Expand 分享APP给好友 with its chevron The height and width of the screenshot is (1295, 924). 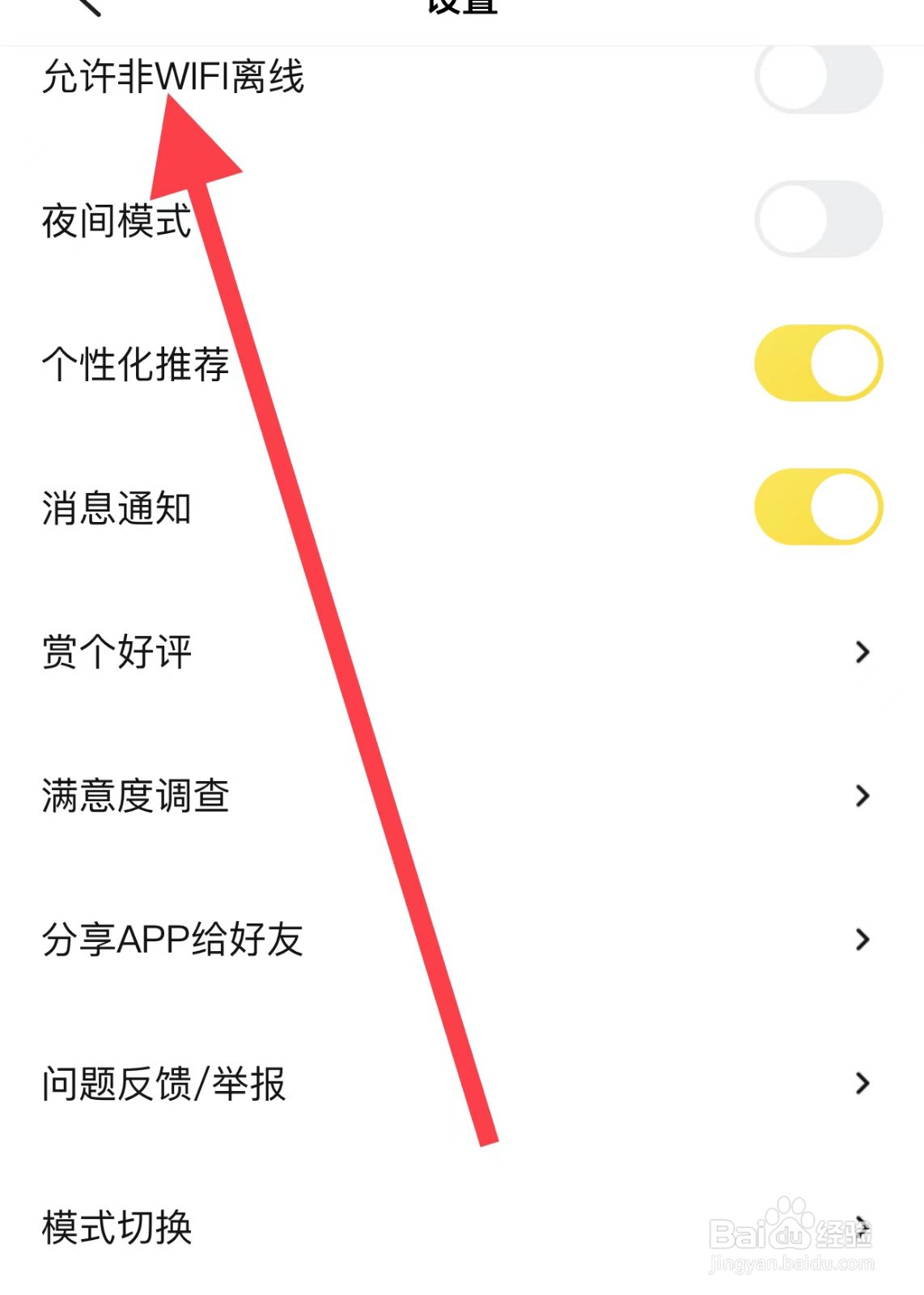click(x=862, y=939)
